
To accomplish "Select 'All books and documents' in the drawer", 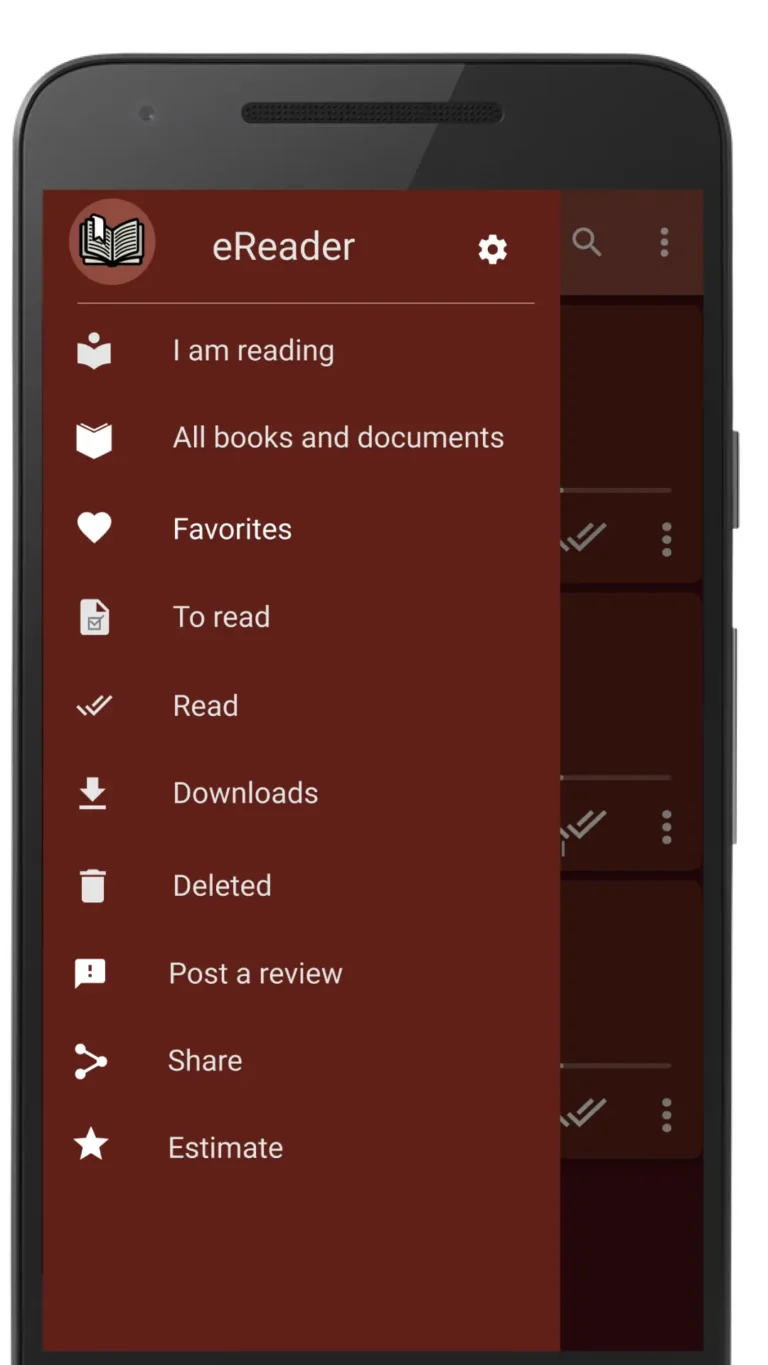I will (338, 437).
